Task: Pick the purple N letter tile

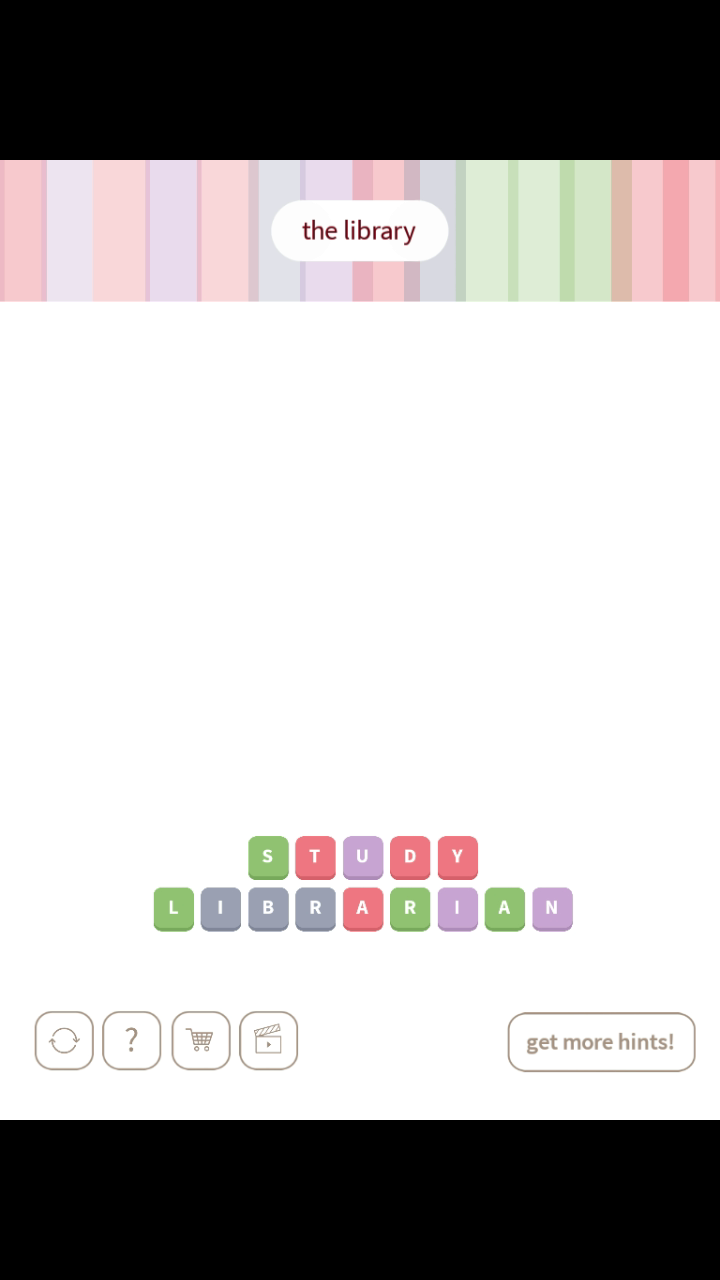Action: (552, 908)
